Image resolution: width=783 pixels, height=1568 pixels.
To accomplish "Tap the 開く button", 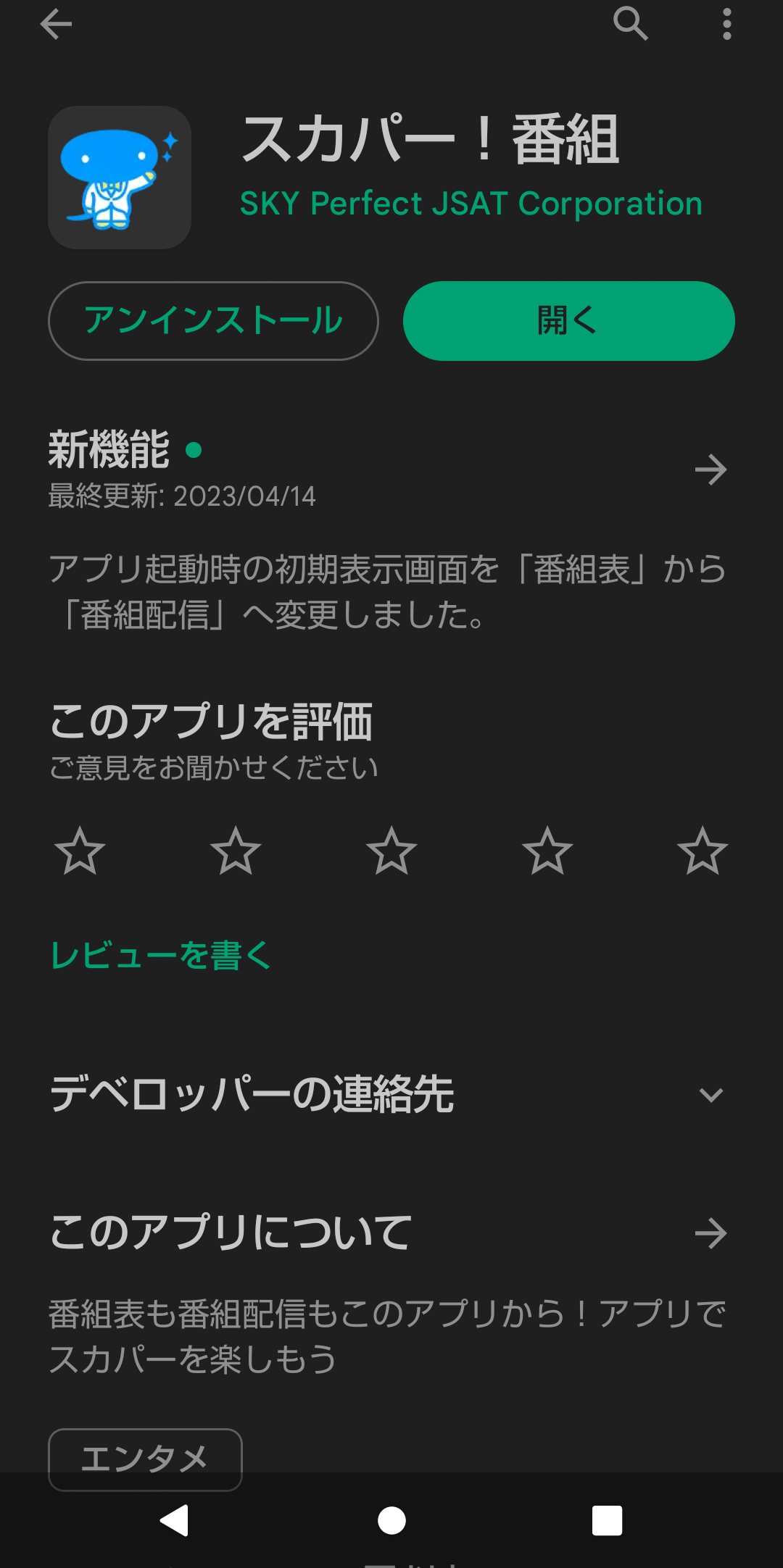I will tap(568, 321).
